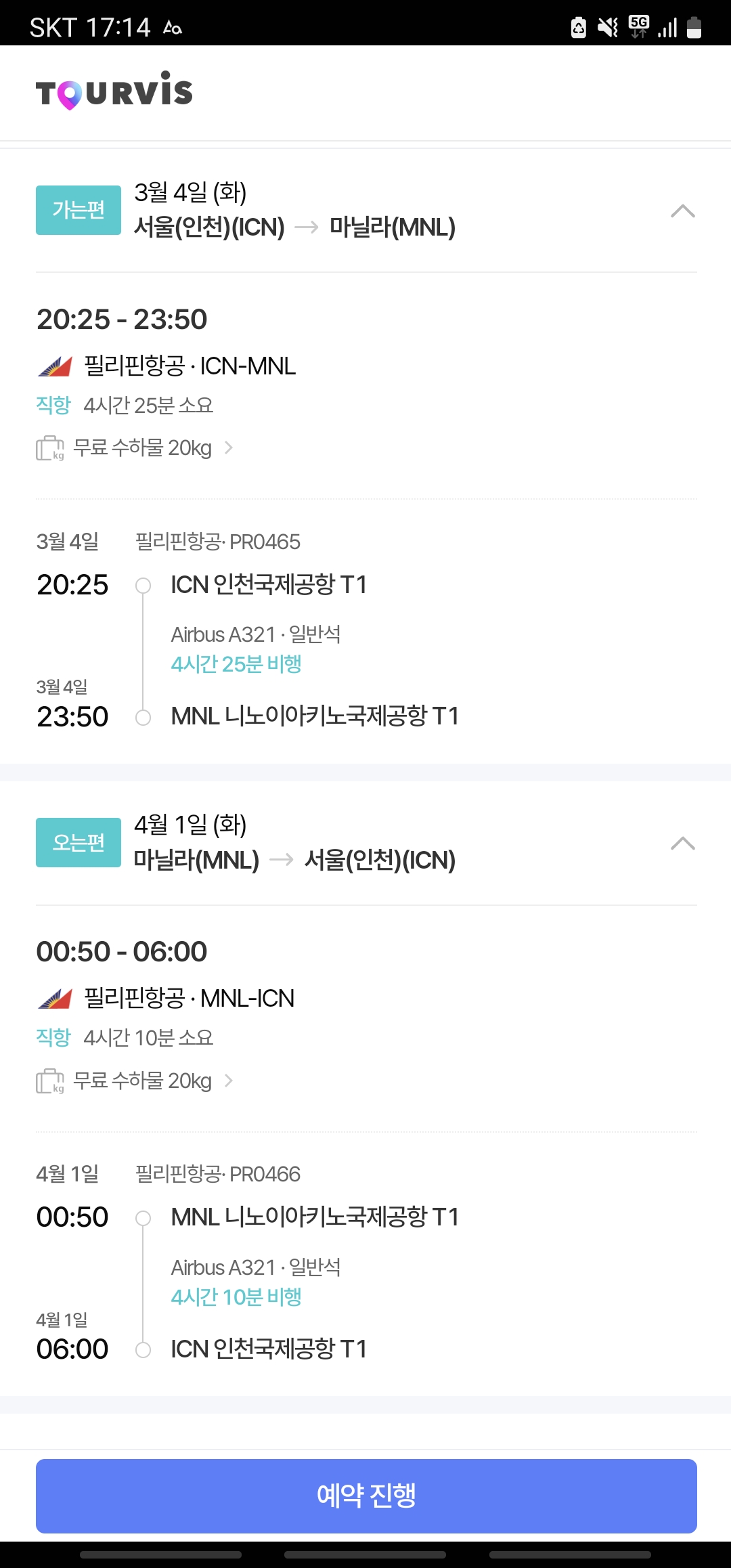Collapse the 오는편 return flight section
The image size is (731, 1568).
(x=682, y=843)
